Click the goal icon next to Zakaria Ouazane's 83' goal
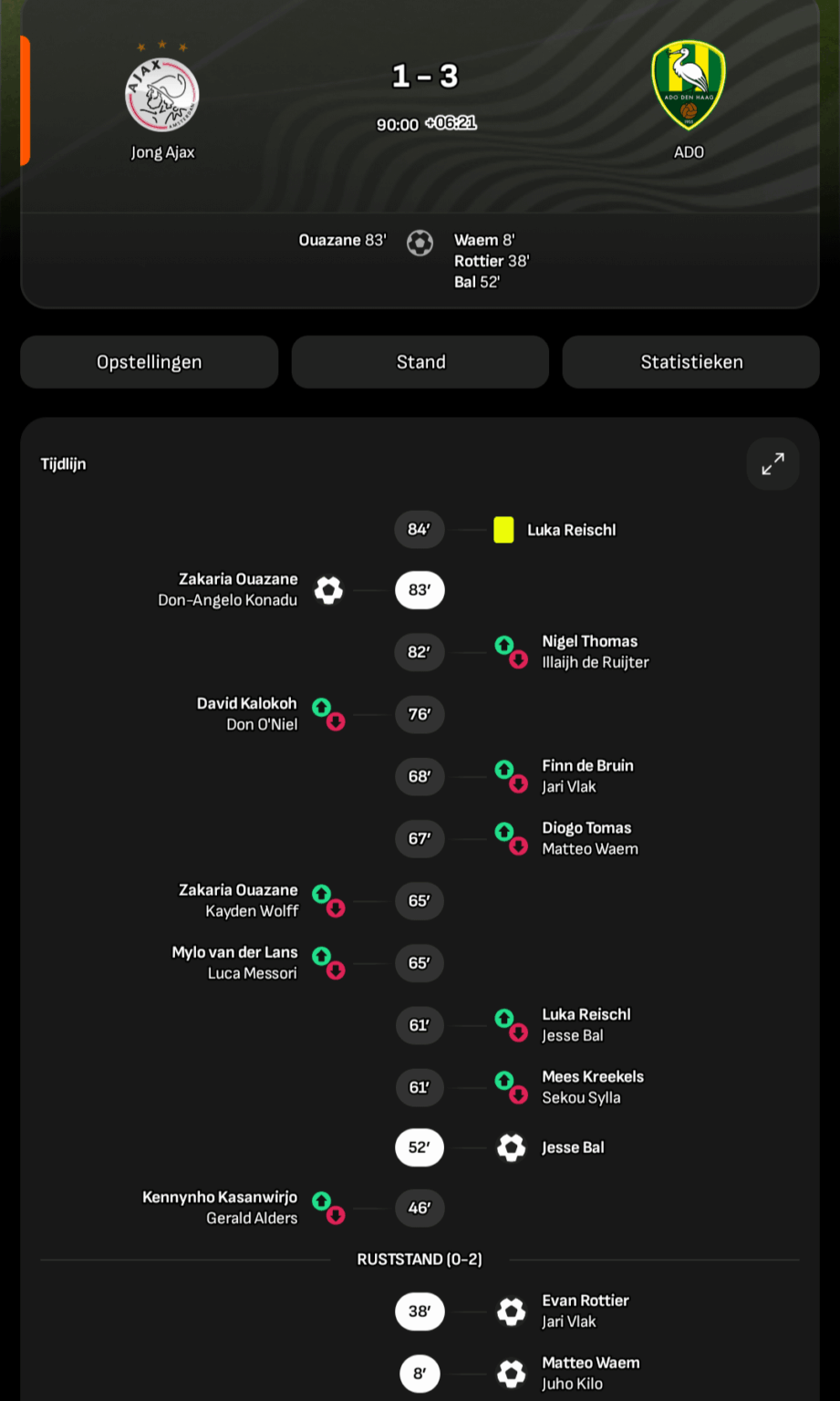This screenshot has width=840, height=1401. click(328, 590)
